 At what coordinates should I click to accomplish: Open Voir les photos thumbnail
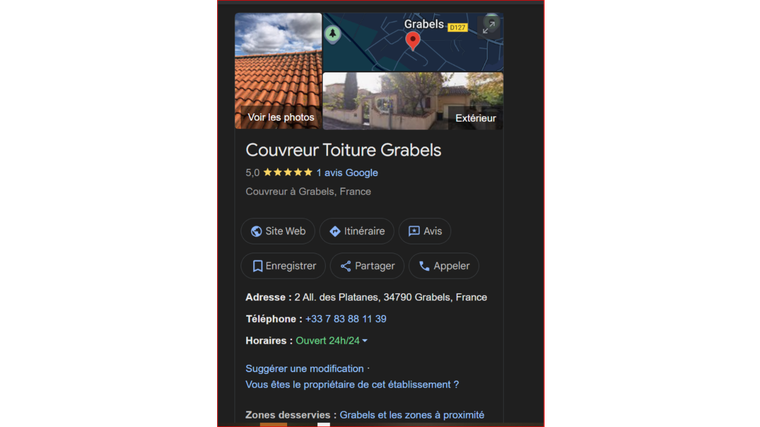click(279, 72)
